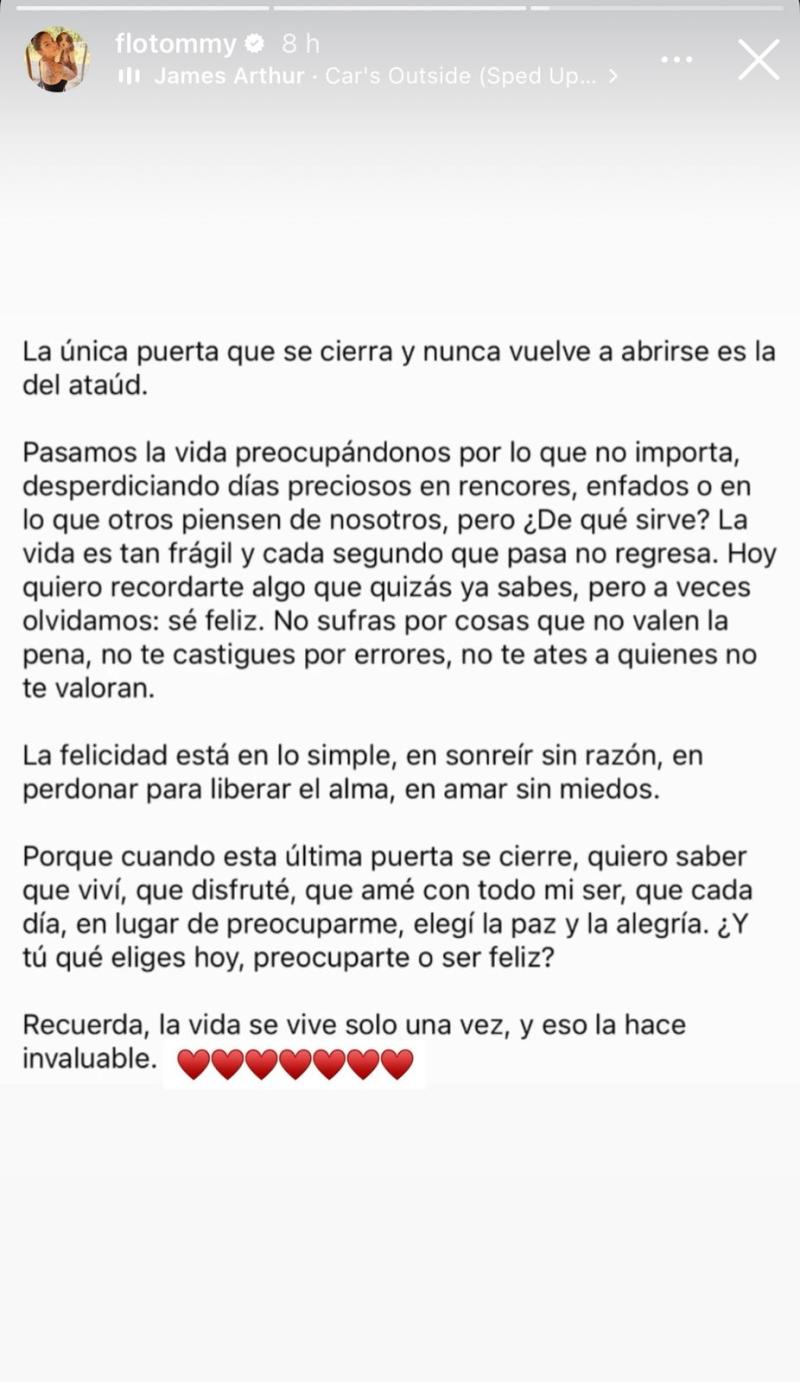Expand song details with the right chevron
The height and width of the screenshot is (1382, 800).
615,74
